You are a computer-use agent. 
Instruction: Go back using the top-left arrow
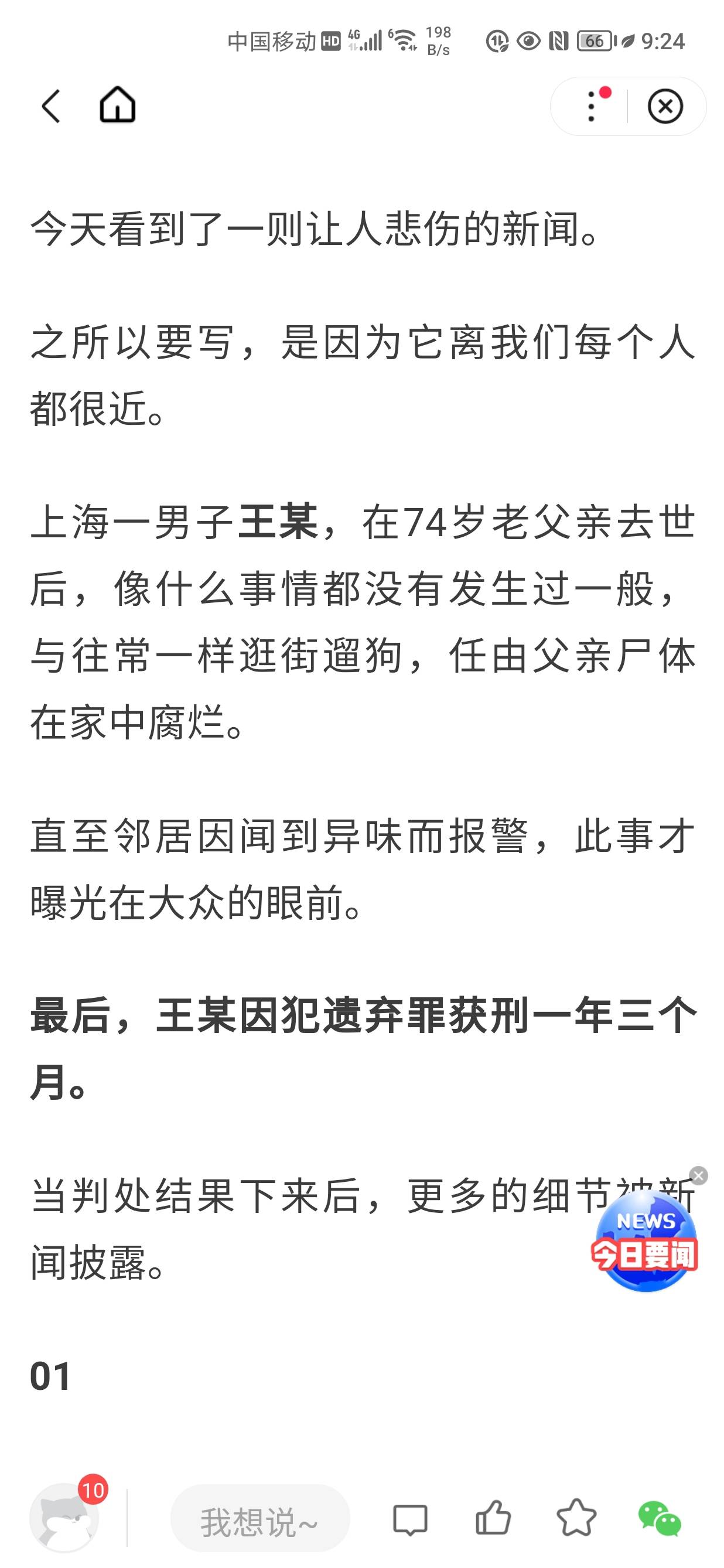click(x=51, y=106)
